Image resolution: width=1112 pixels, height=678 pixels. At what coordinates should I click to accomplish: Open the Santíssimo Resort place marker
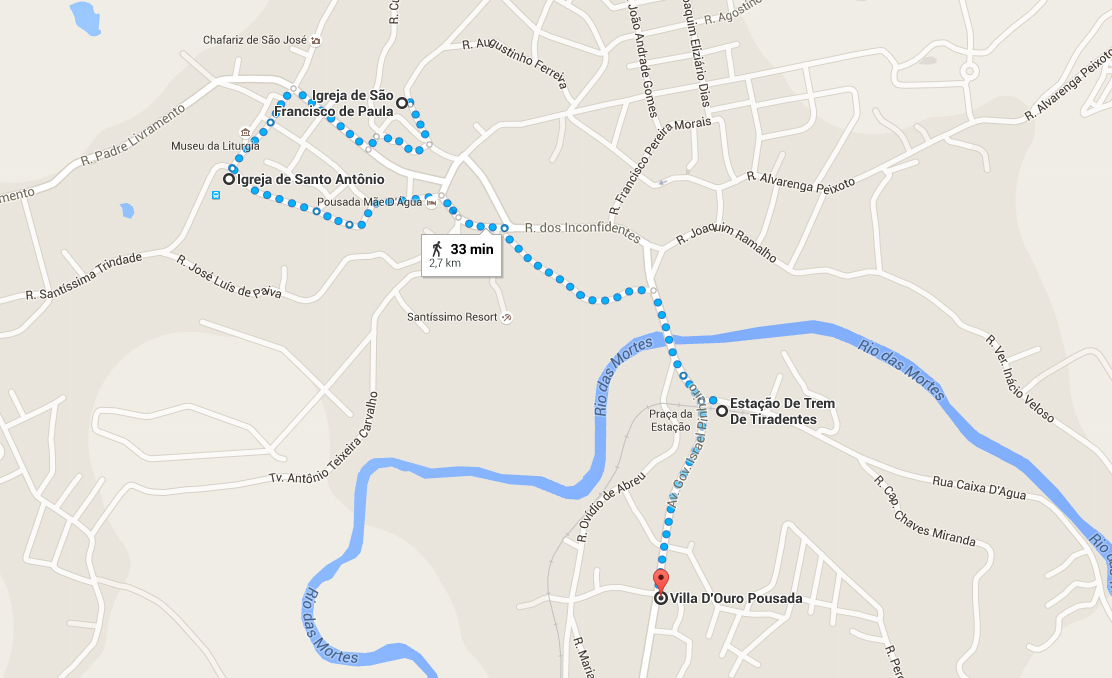pyautogui.click(x=506, y=318)
